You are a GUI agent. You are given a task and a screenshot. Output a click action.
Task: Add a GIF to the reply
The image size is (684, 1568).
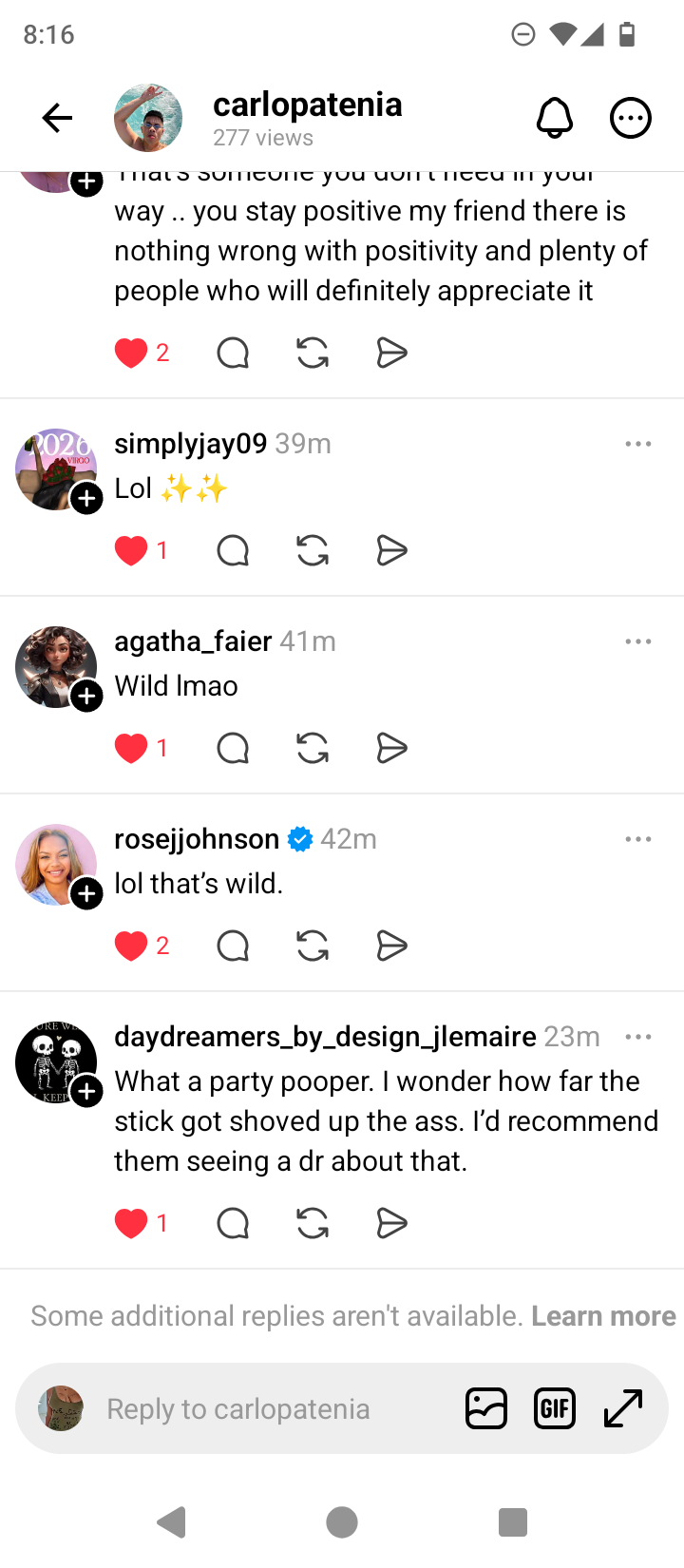pyautogui.click(x=555, y=1408)
